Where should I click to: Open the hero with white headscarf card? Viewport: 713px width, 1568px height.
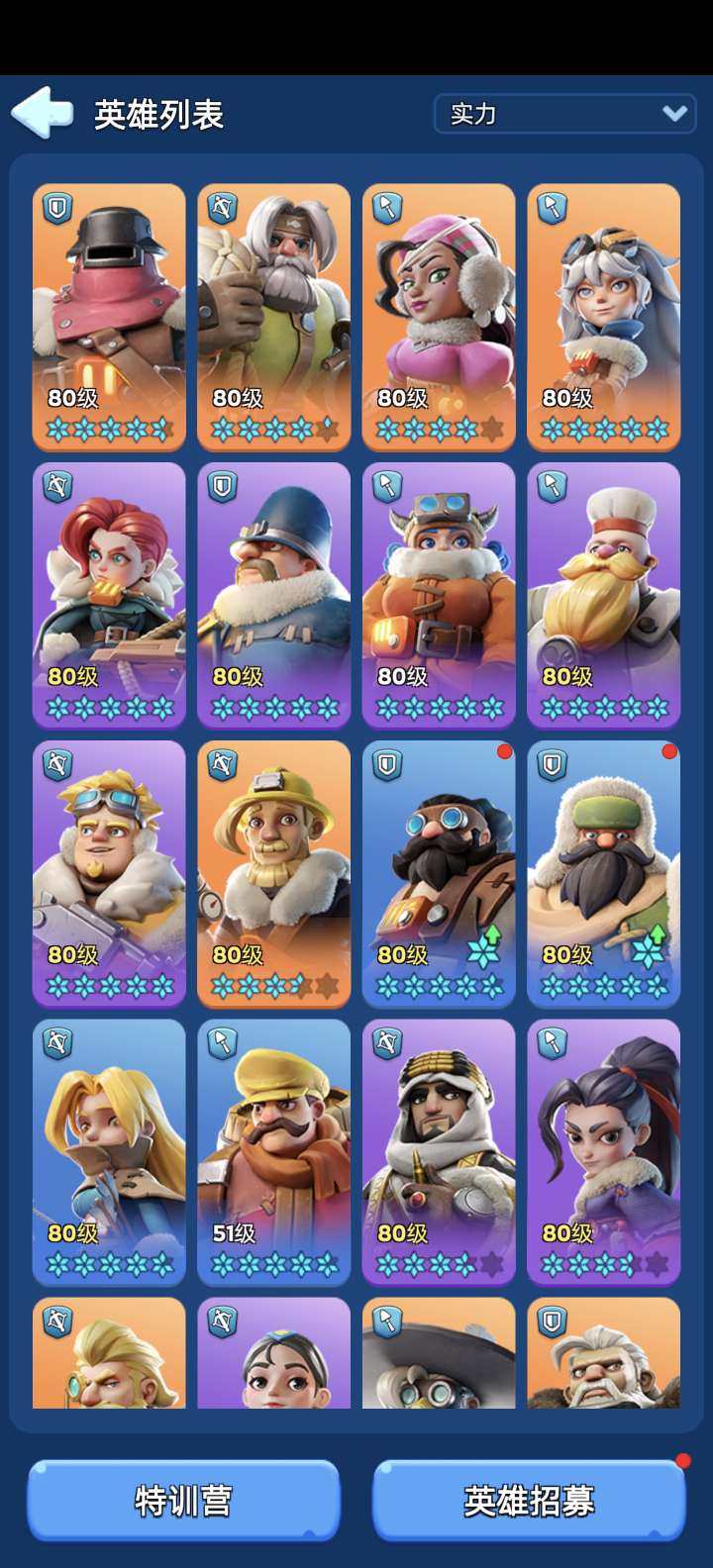coord(439,1151)
